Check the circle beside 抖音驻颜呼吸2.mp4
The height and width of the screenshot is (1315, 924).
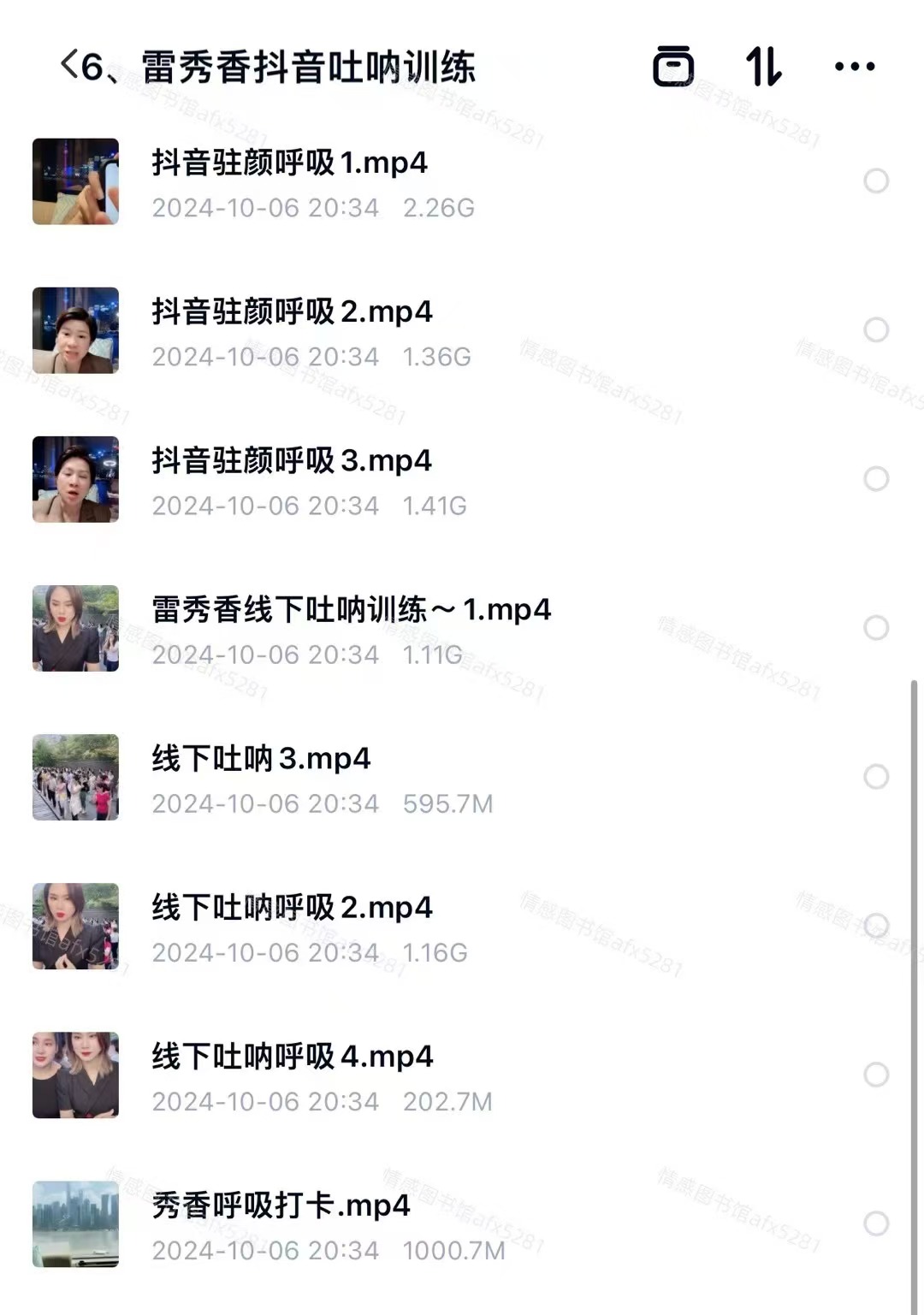[876, 329]
